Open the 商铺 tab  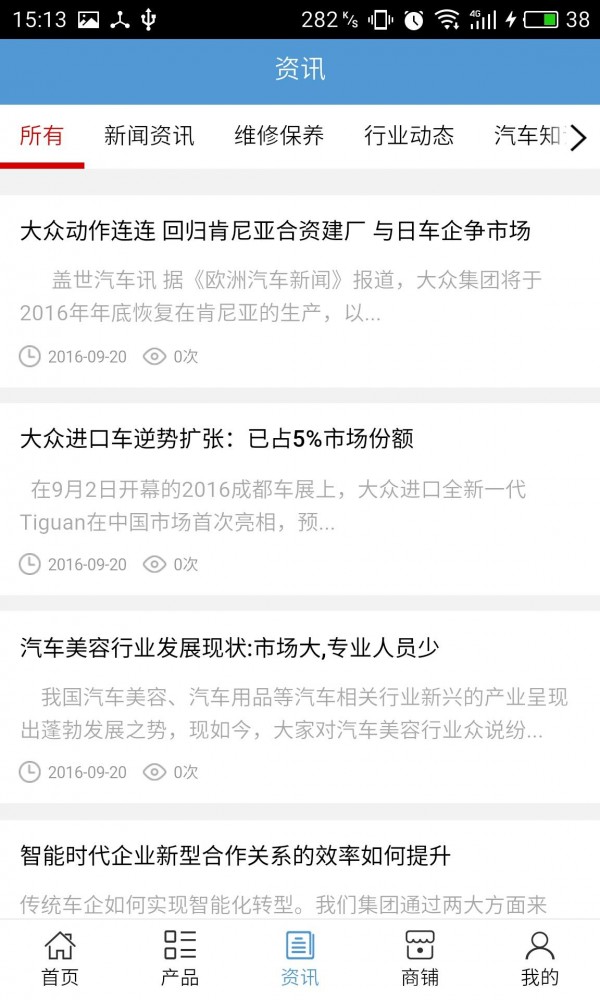tap(420, 959)
